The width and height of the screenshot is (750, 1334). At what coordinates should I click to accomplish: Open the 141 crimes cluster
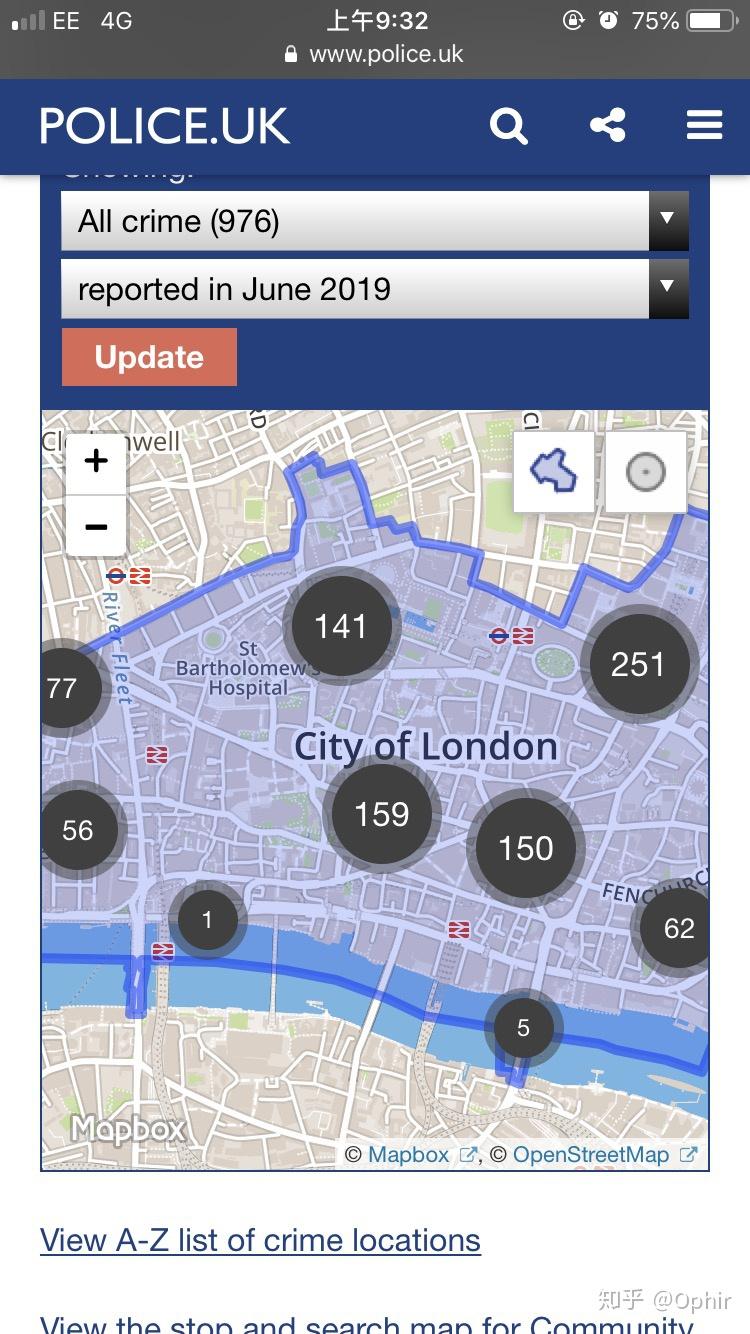point(341,627)
